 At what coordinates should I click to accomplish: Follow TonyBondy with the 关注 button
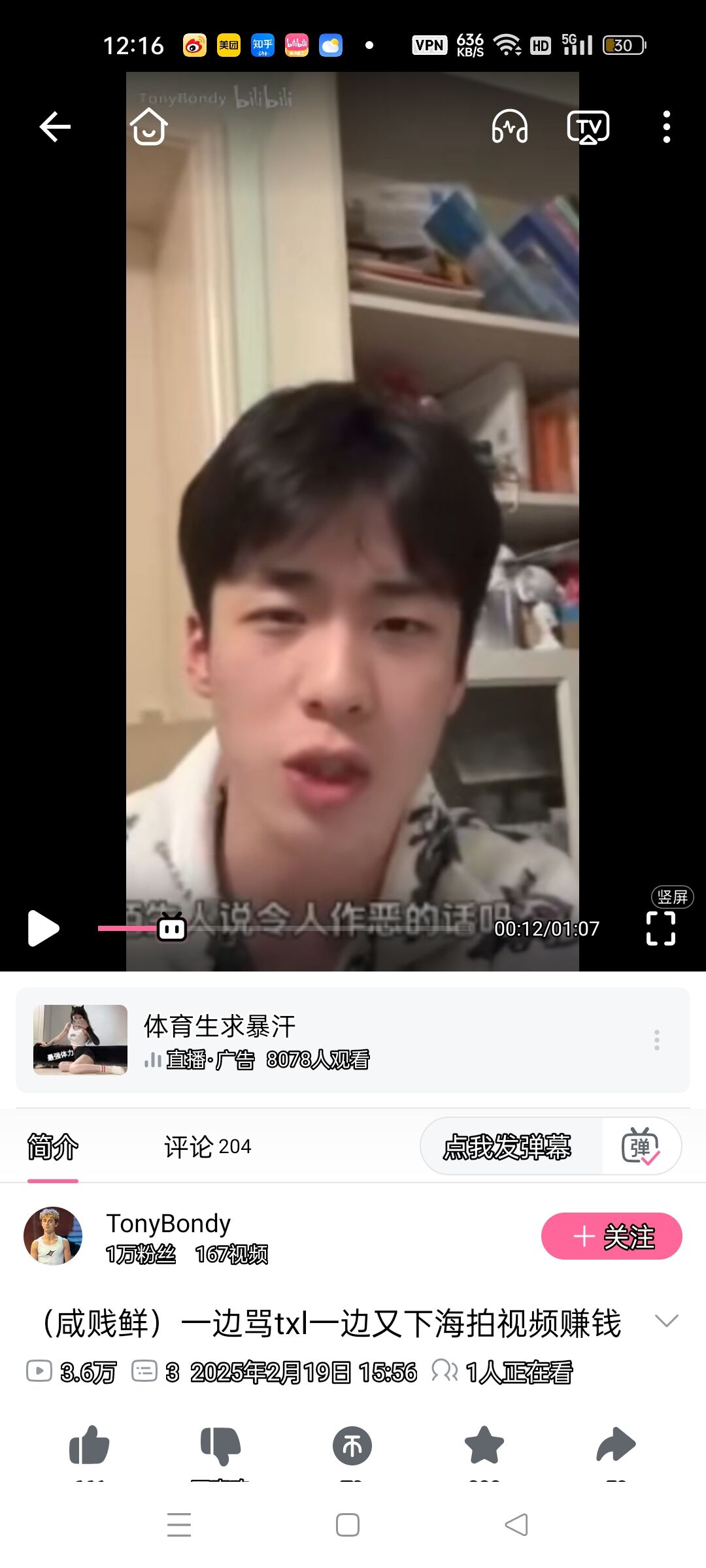click(x=611, y=1236)
